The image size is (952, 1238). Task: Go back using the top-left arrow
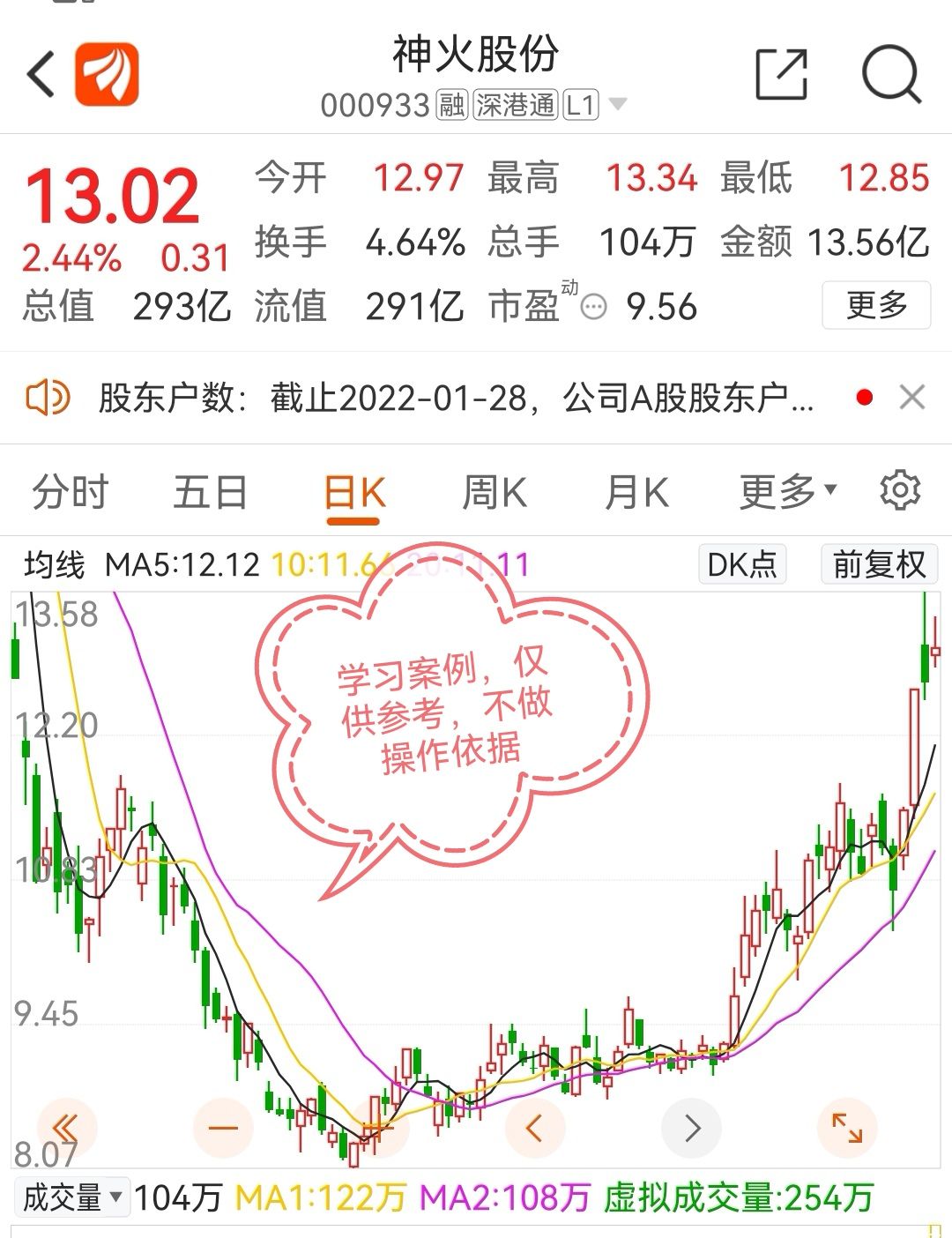click(41, 73)
